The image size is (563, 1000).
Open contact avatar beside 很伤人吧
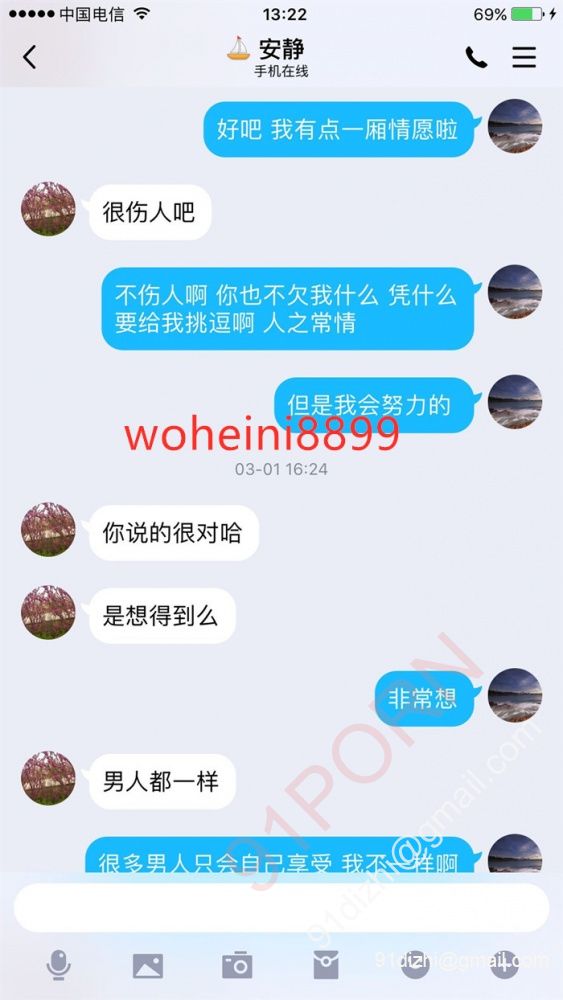coord(48,209)
